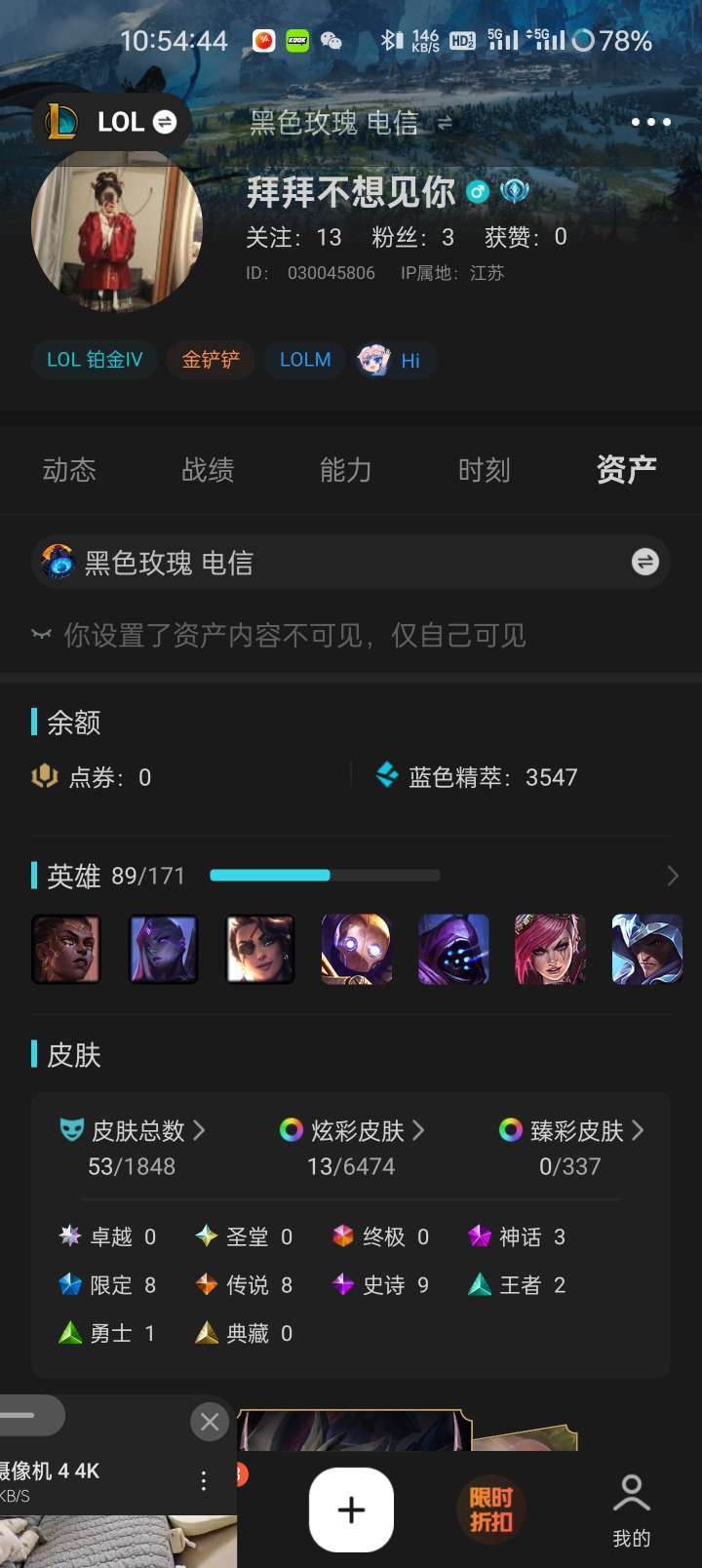Create a new post with plus button
The width and height of the screenshot is (702, 1568).
coord(351,1509)
